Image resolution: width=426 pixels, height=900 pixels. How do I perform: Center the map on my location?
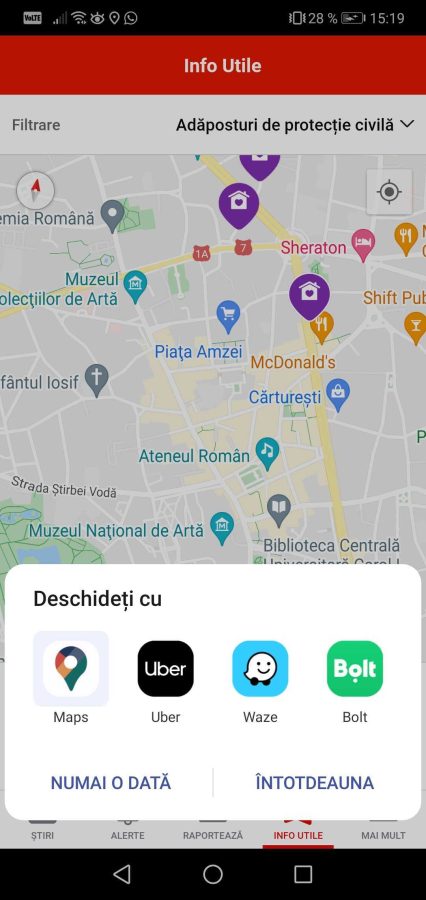click(x=389, y=192)
